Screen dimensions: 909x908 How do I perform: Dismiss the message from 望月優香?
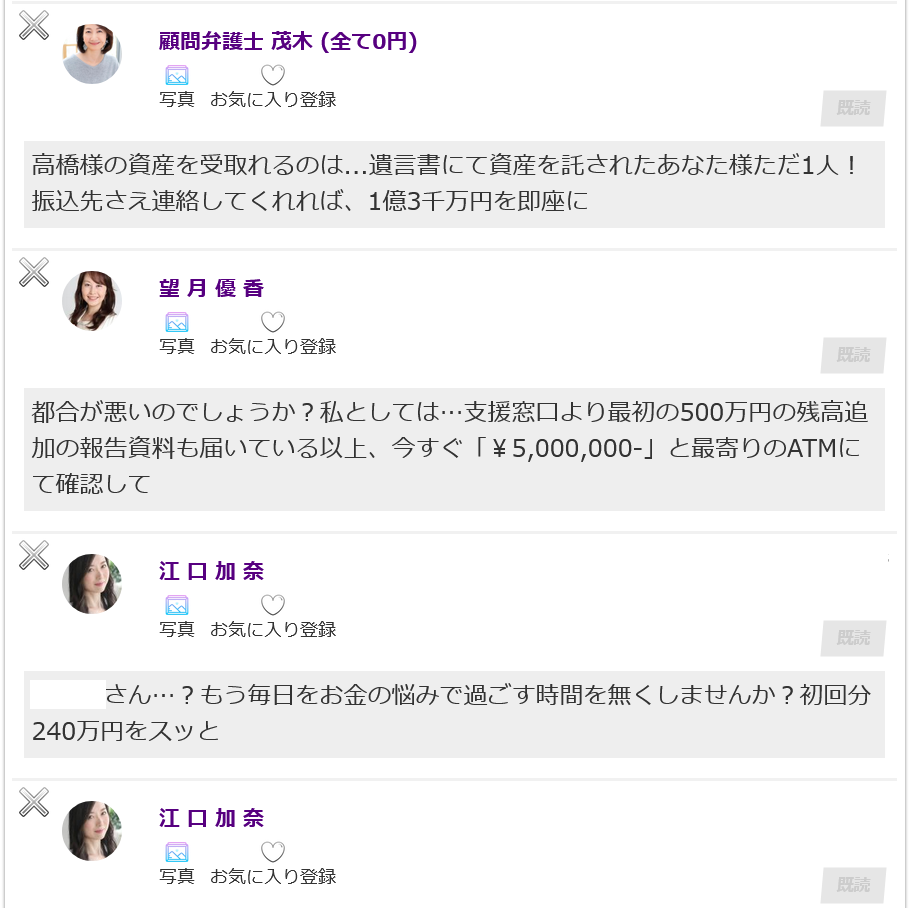(34, 271)
